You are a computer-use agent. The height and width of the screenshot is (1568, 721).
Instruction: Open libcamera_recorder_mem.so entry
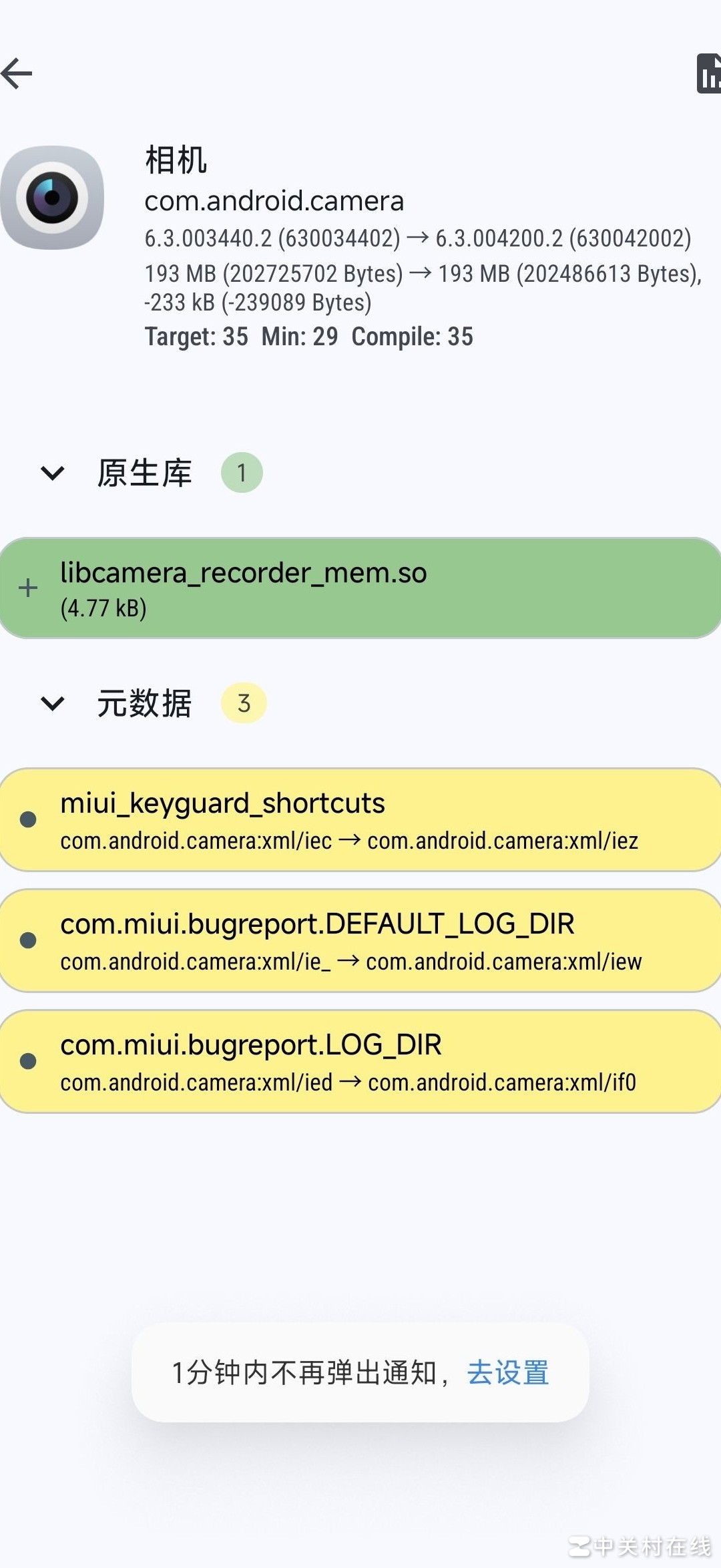click(360, 588)
